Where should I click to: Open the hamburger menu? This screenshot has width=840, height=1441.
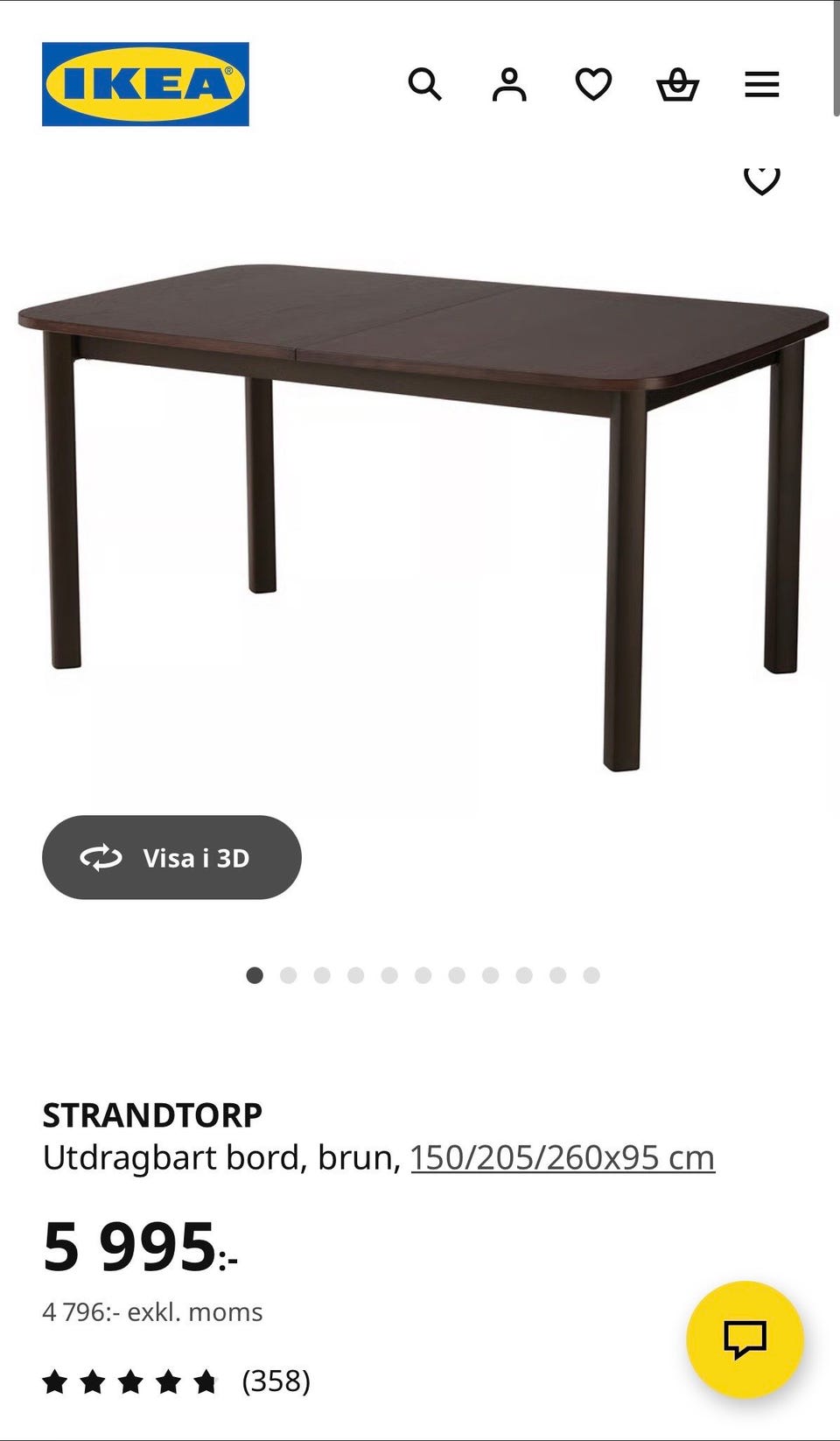761,84
